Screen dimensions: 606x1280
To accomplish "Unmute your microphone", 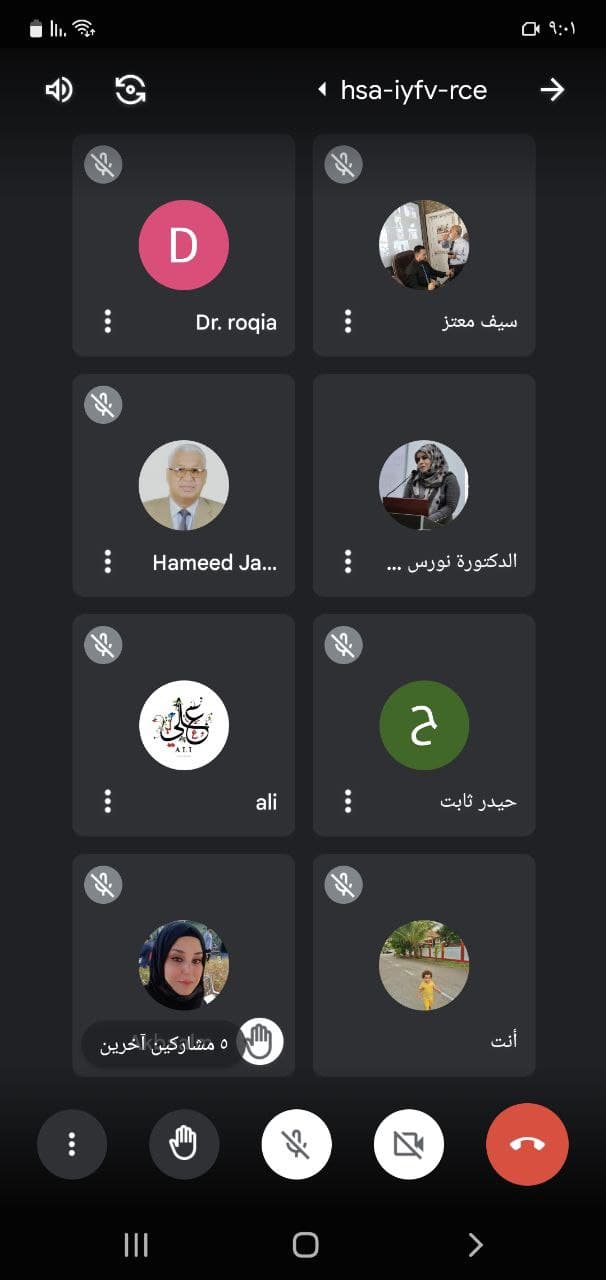I will (296, 1144).
